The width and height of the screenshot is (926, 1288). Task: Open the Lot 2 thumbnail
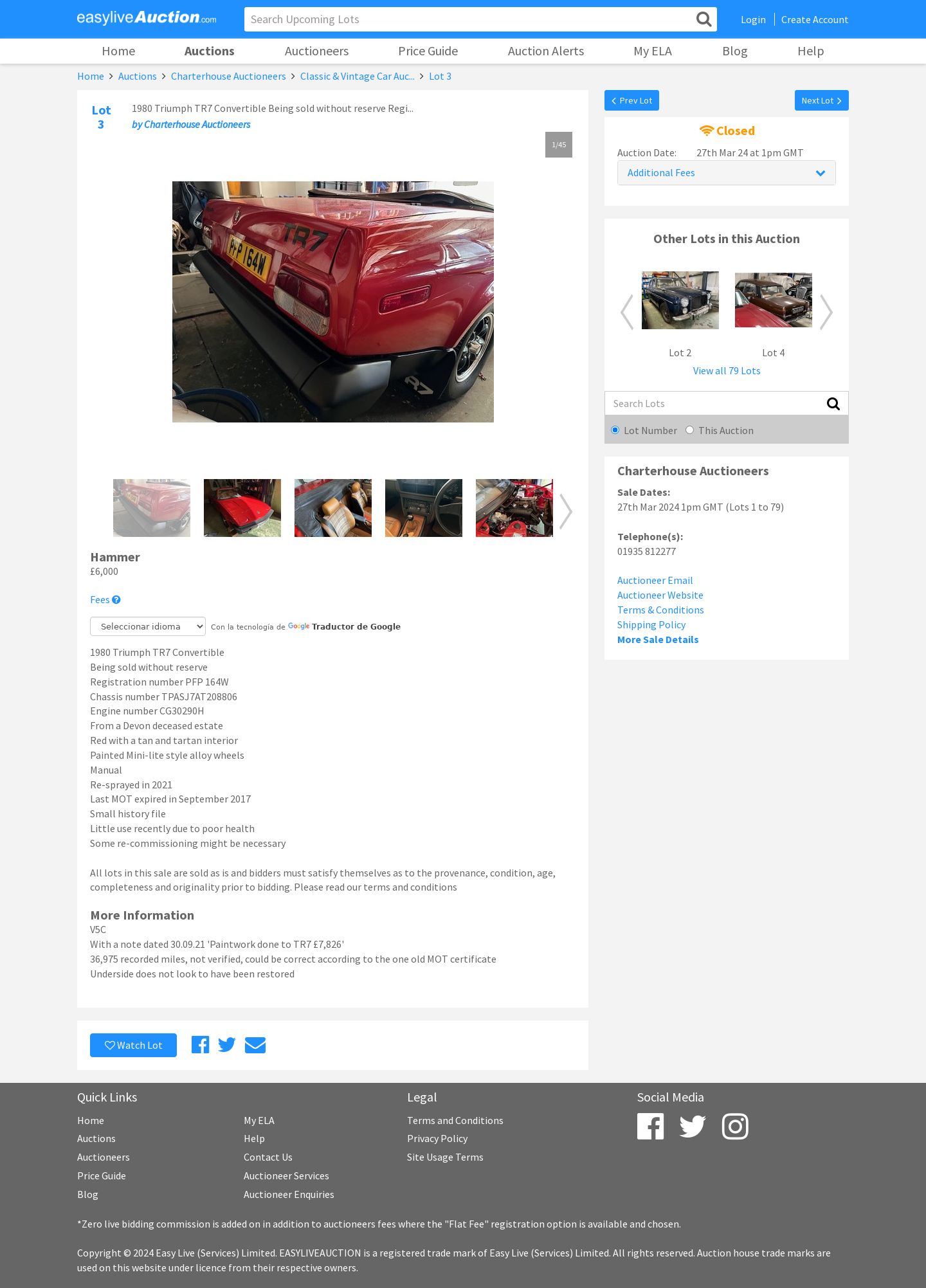click(680, 300)
